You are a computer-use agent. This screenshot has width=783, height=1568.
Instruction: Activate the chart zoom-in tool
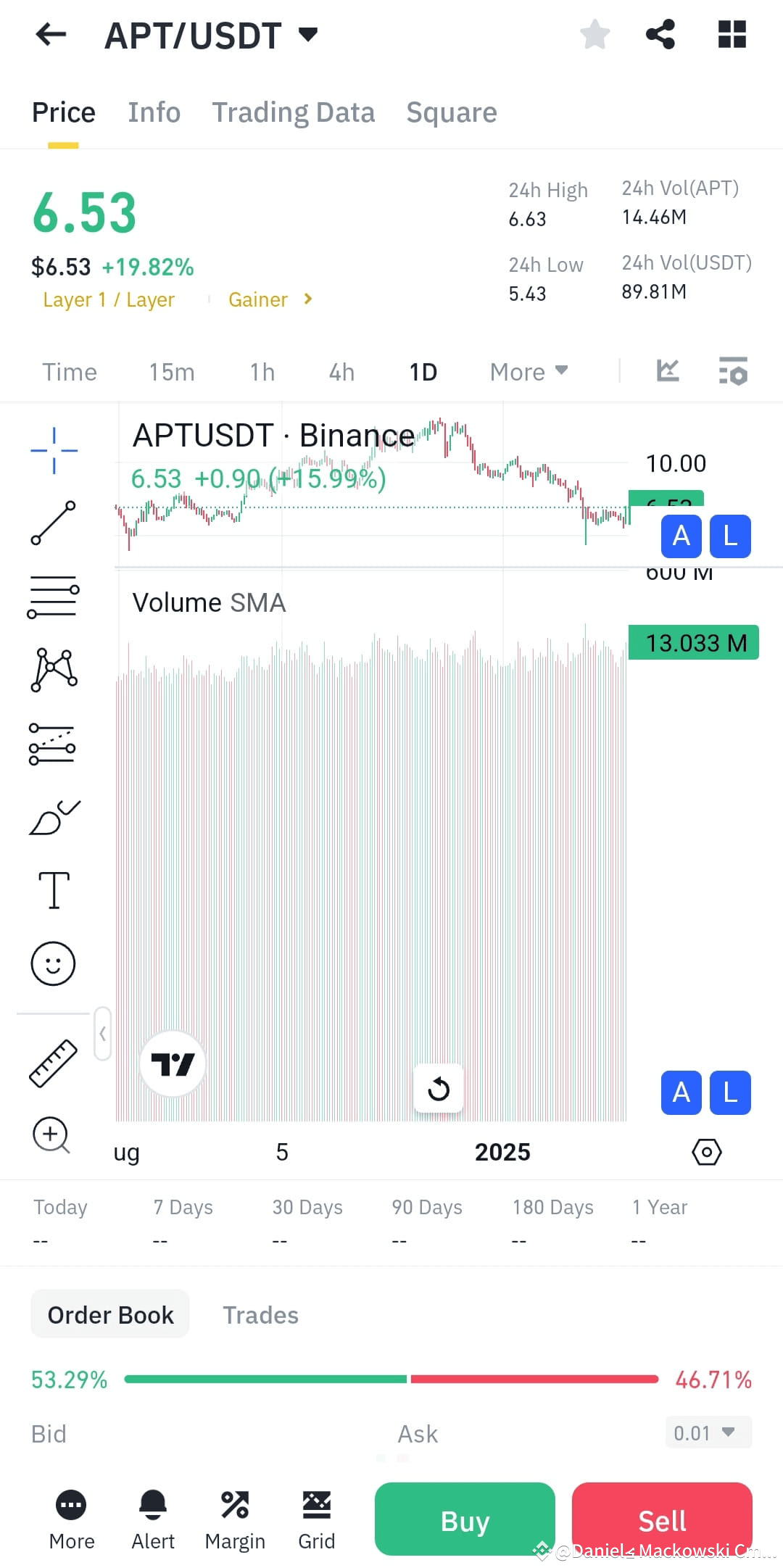coord(52,1136)
